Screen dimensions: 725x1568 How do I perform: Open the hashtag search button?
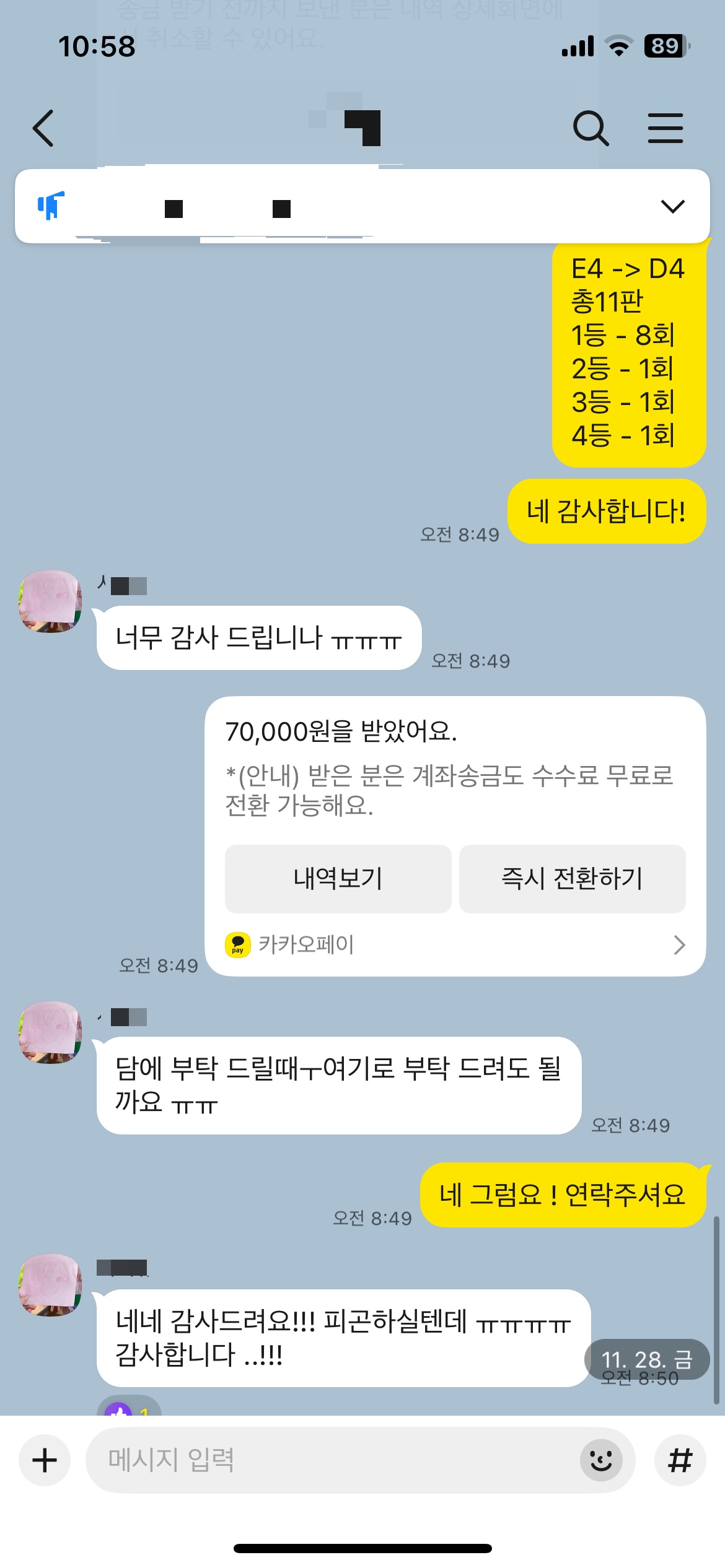click(680, 1460)
